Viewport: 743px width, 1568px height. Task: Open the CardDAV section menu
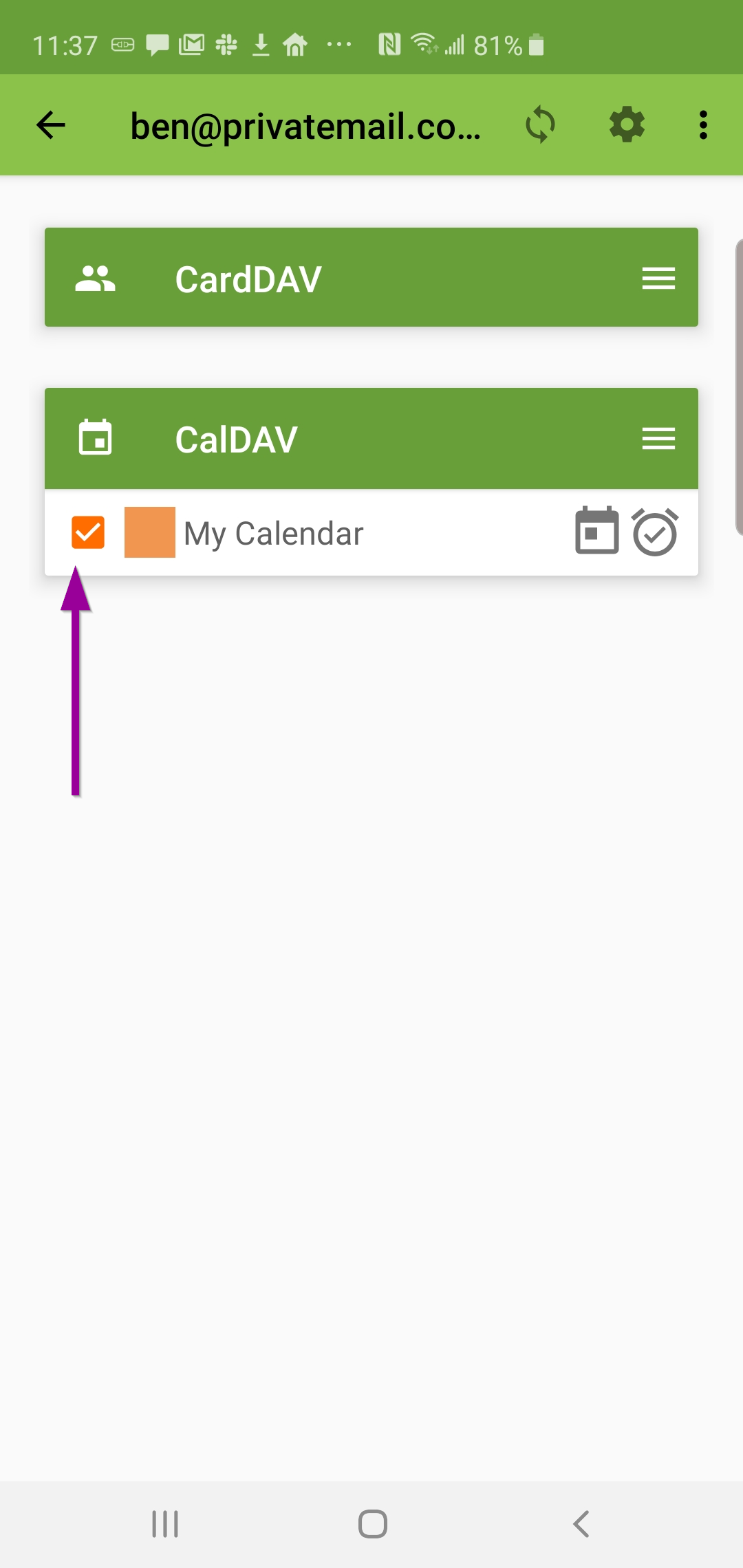(658, 279)
